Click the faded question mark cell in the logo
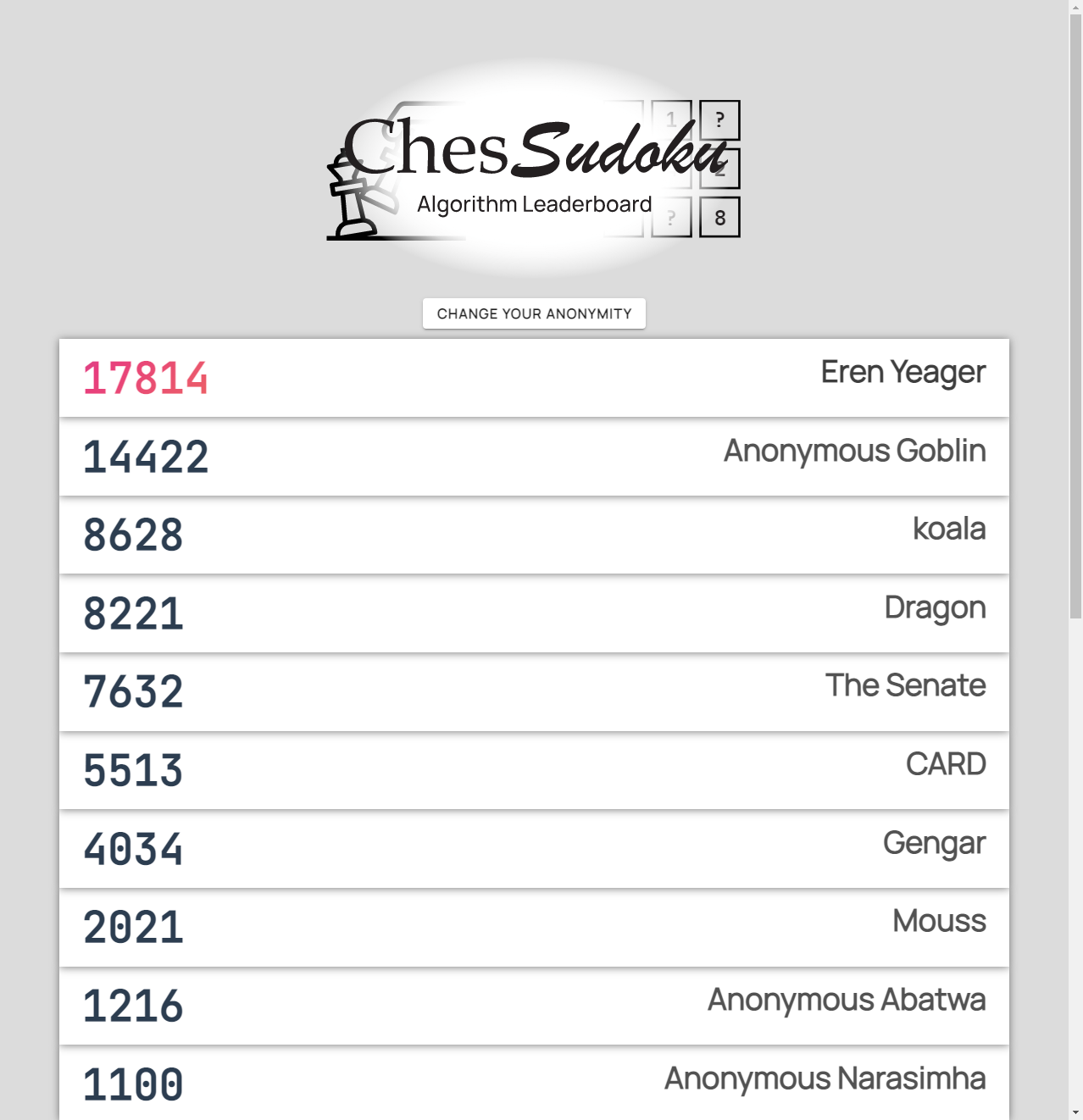 click(672, 218)
